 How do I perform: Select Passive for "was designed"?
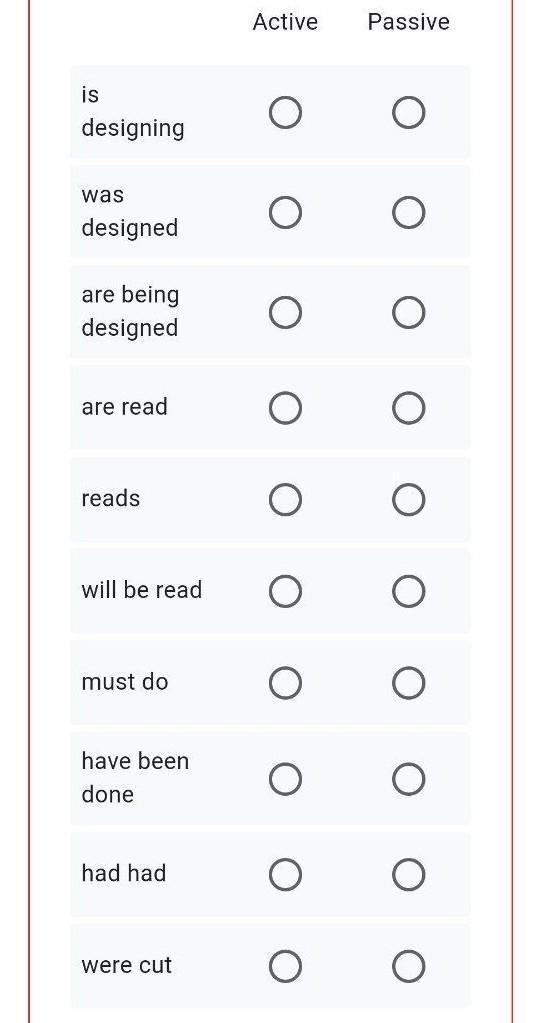tap(408, 212)
